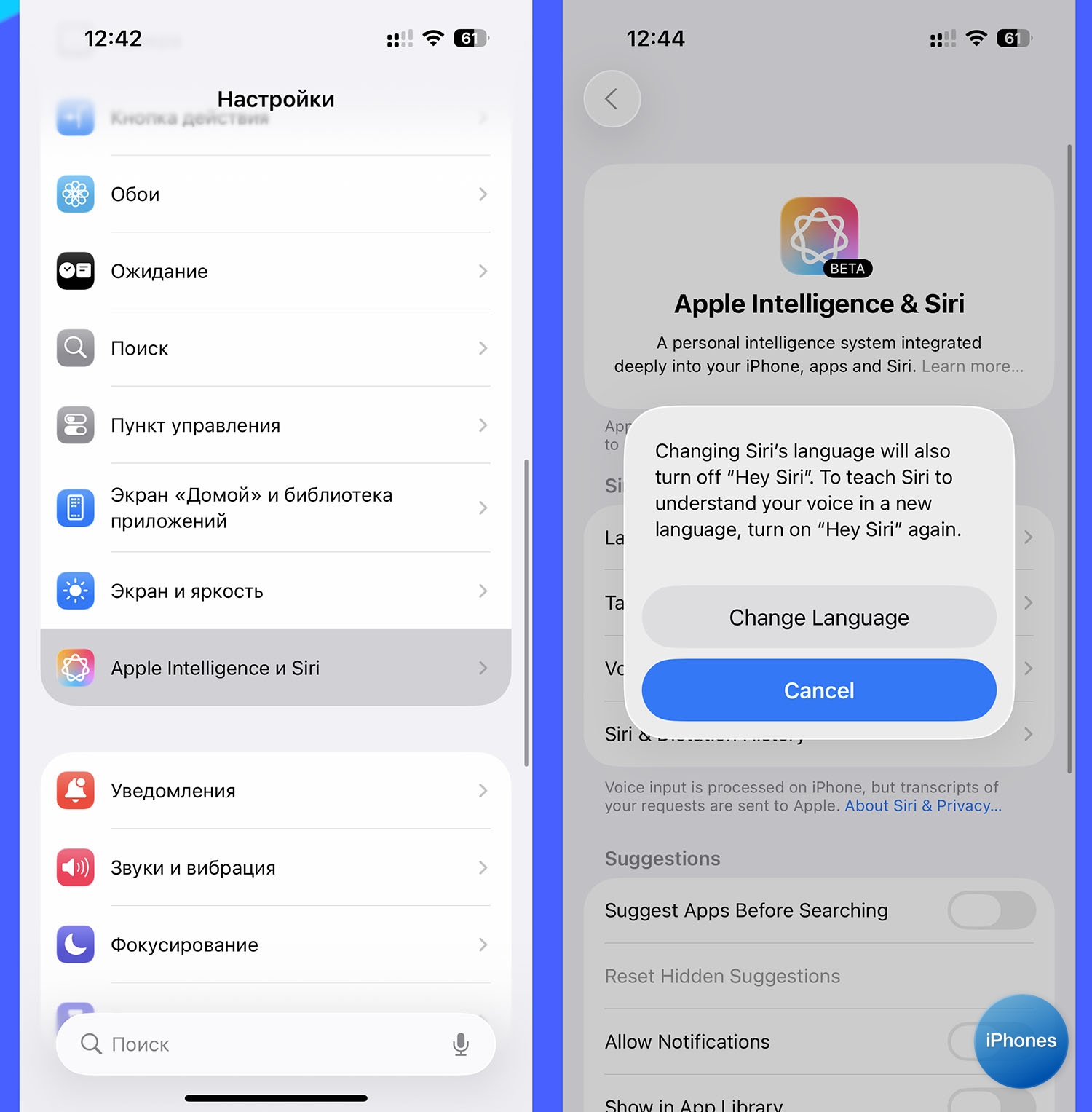
Task: Open Apple Intelligence и Siri row
Action: pos(275,668)
